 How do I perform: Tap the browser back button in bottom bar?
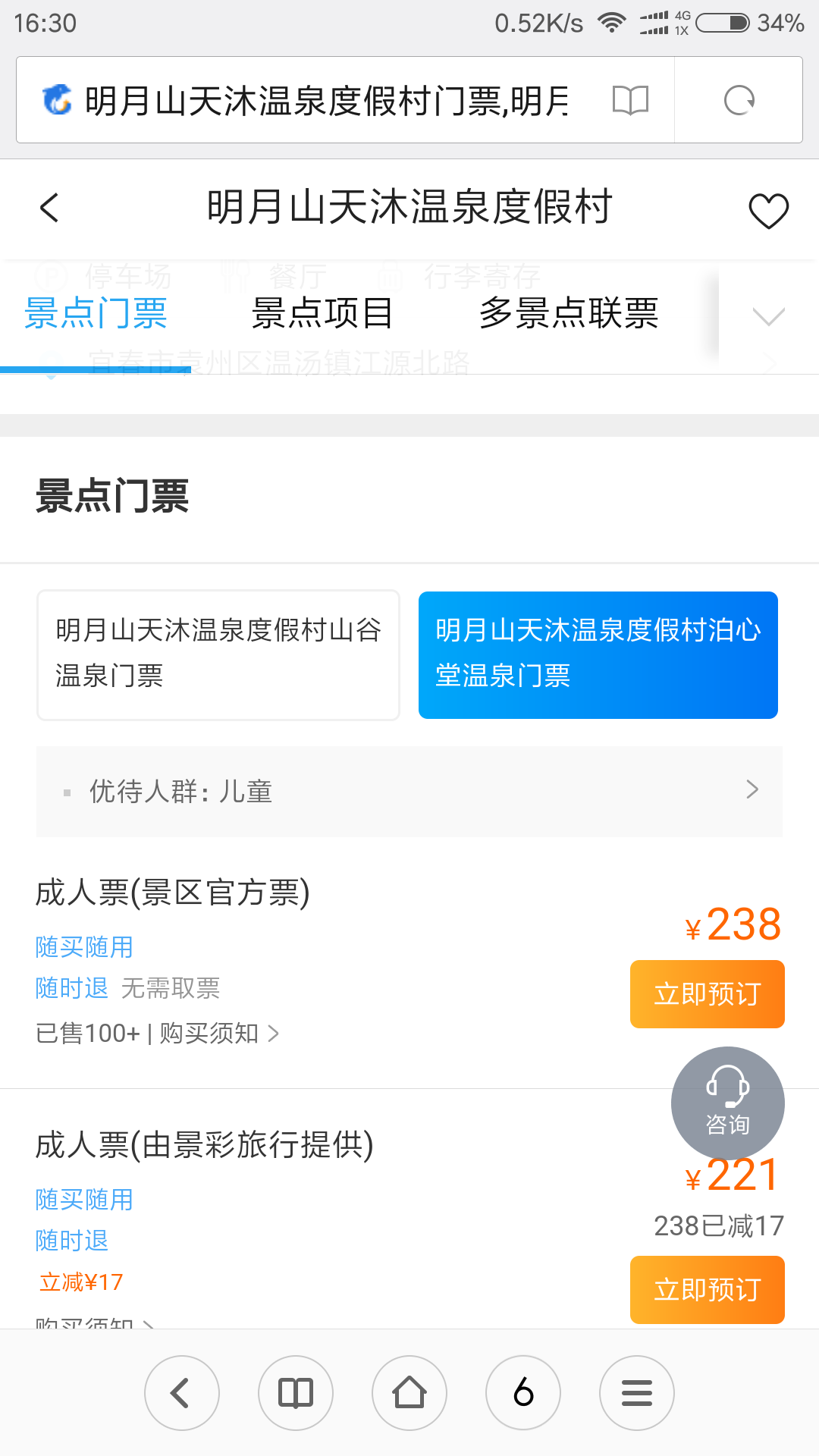[x=182, y=1393]
